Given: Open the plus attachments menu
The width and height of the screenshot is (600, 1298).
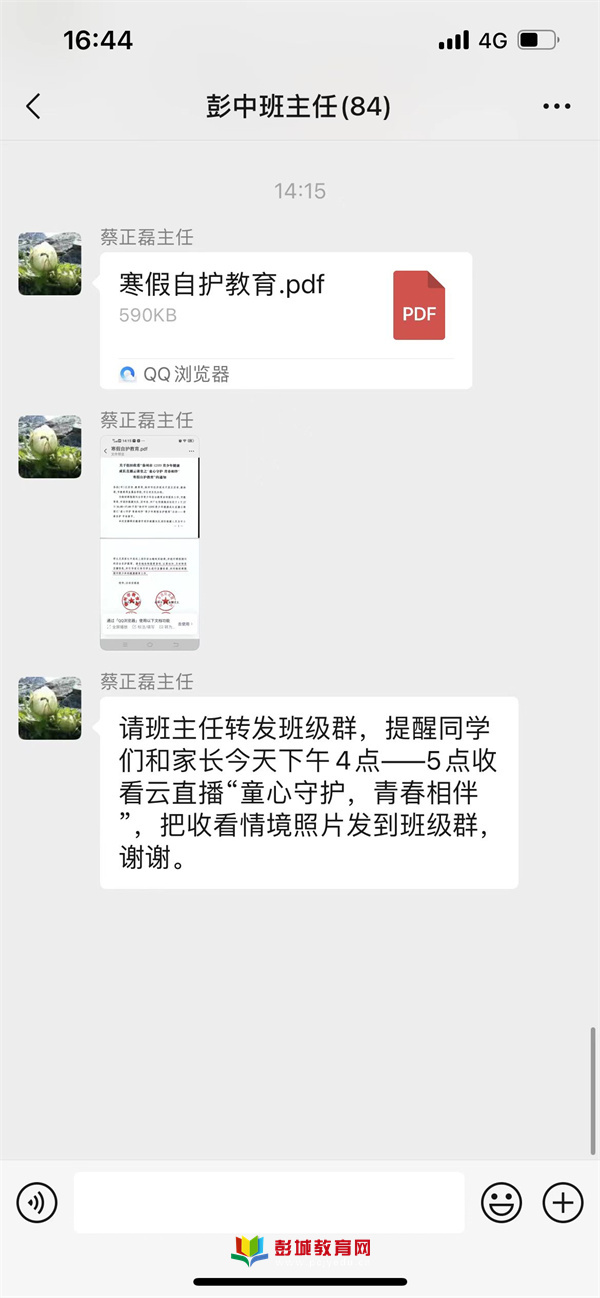Looking at the screenshot, I should [562, 1202].
